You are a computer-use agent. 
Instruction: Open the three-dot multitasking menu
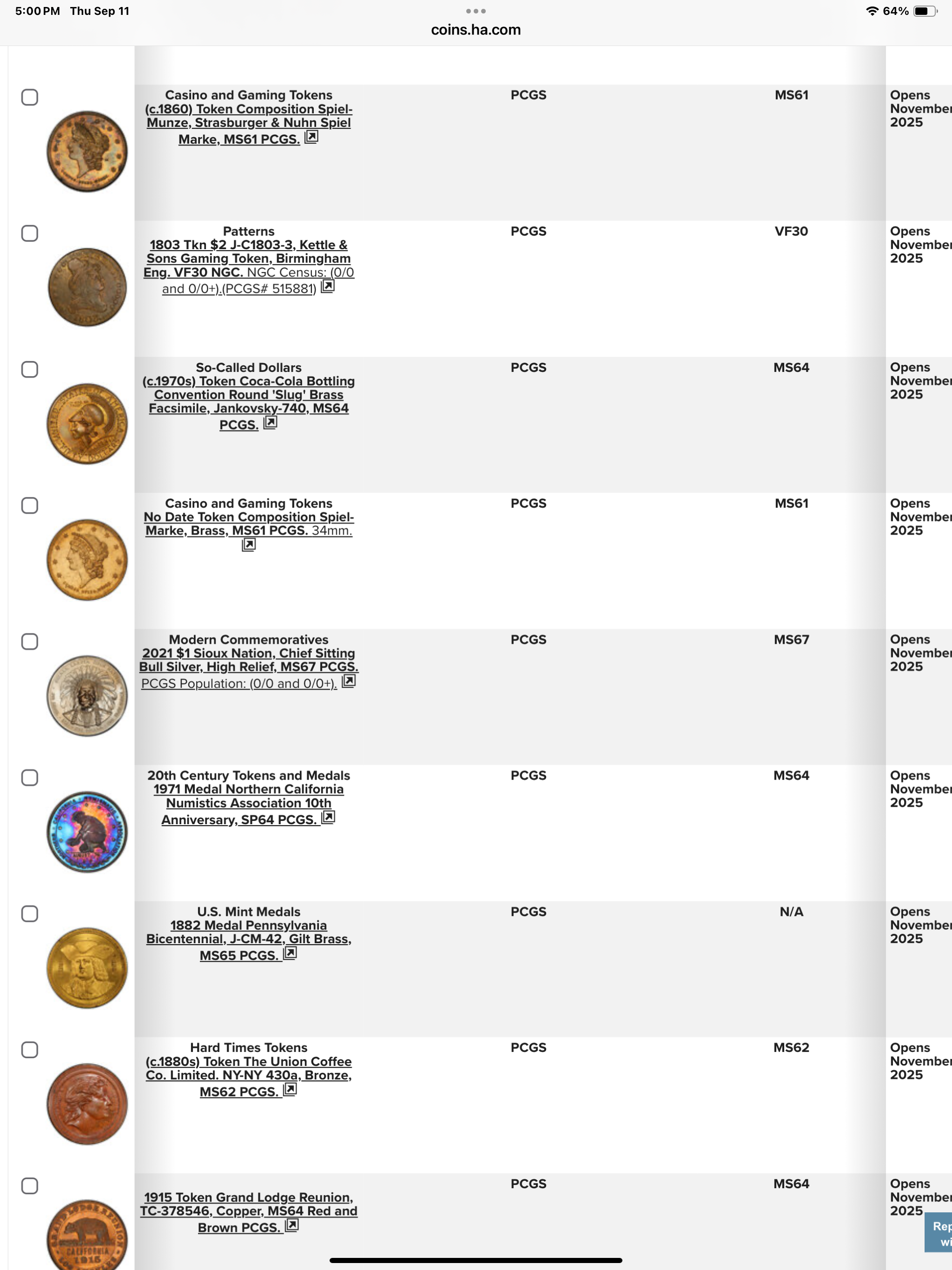tap(476, 11)
